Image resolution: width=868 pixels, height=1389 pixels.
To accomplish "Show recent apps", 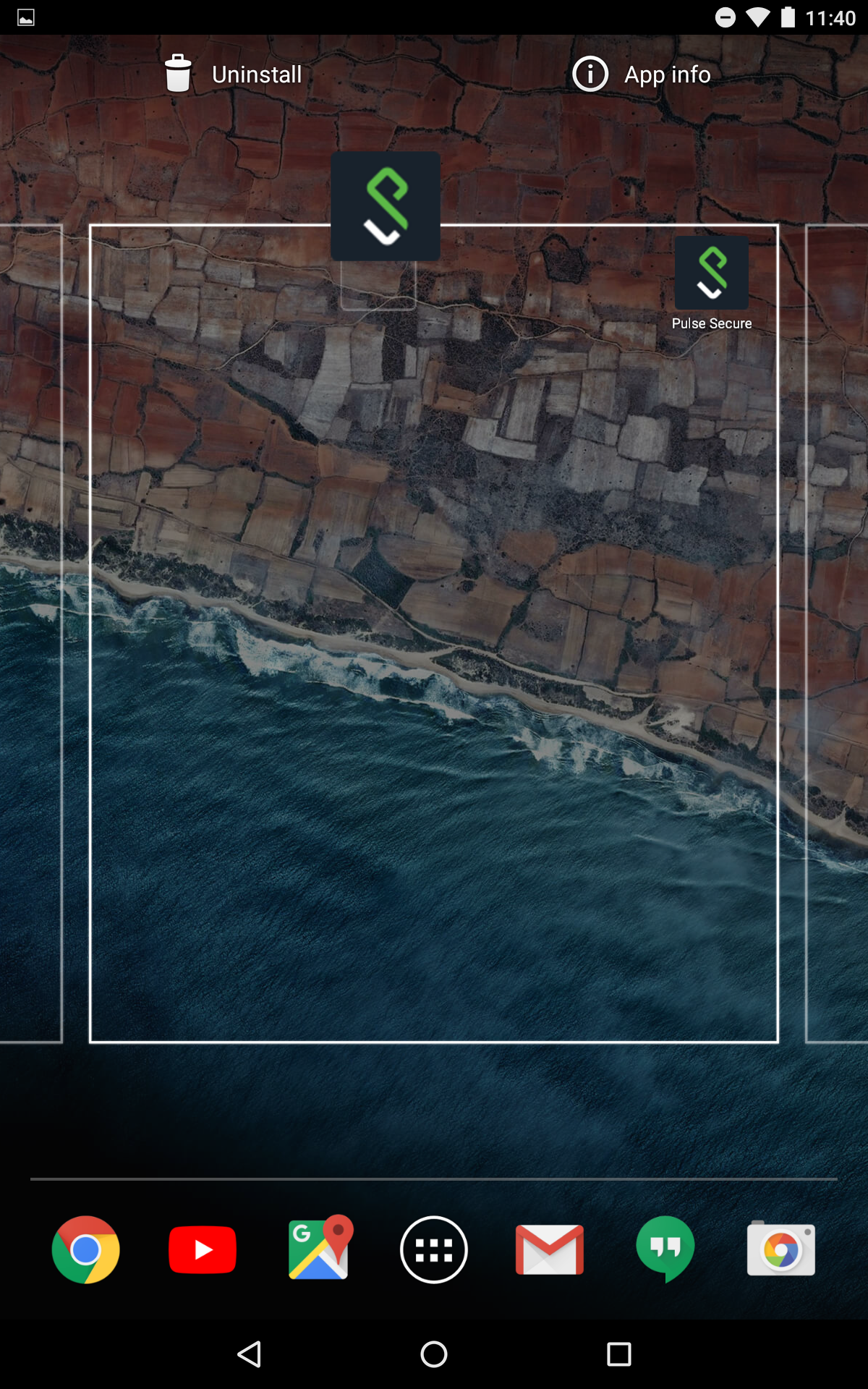I will point(618,1354).
